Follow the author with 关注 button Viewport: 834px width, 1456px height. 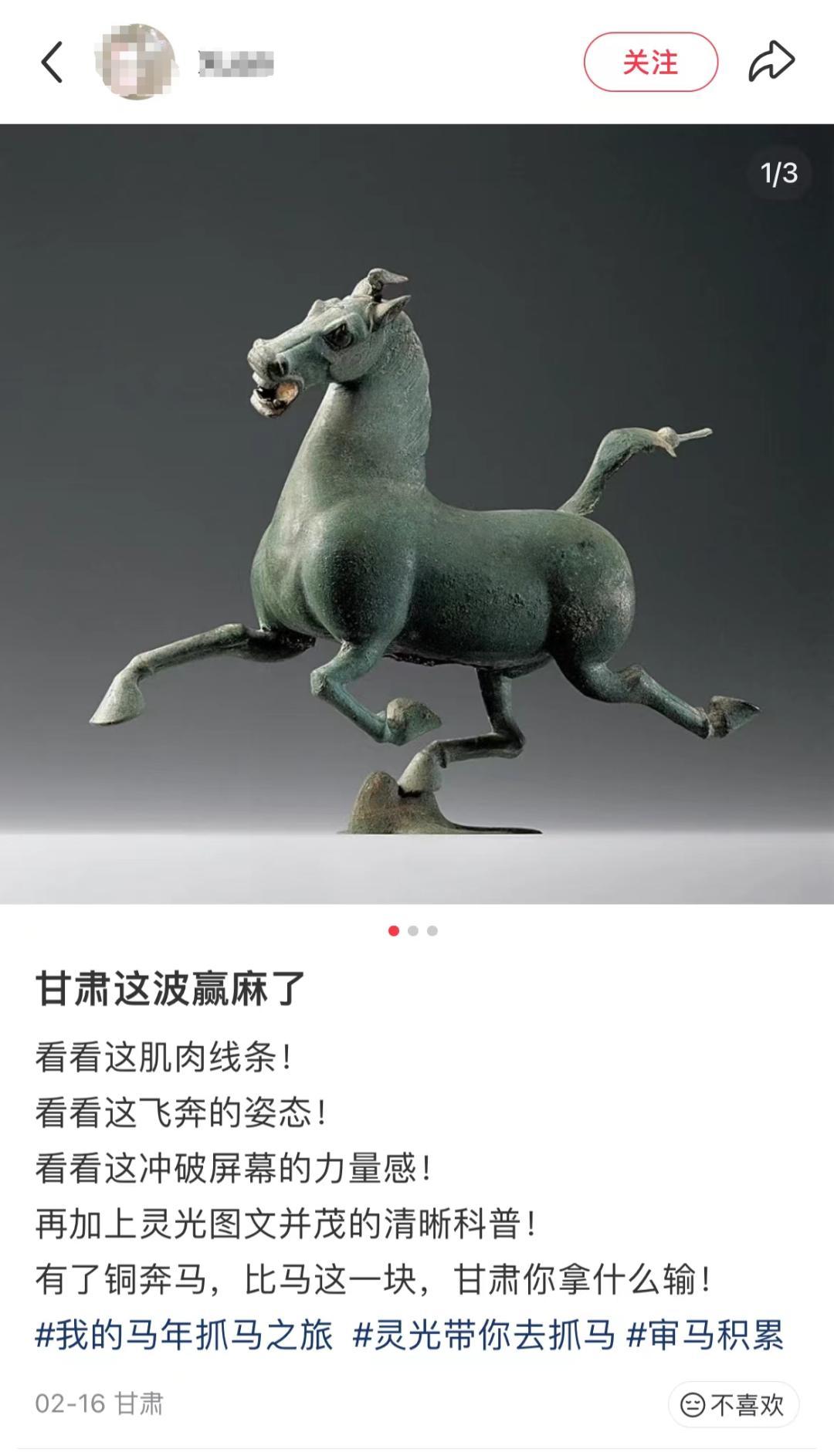pos(650,62)
